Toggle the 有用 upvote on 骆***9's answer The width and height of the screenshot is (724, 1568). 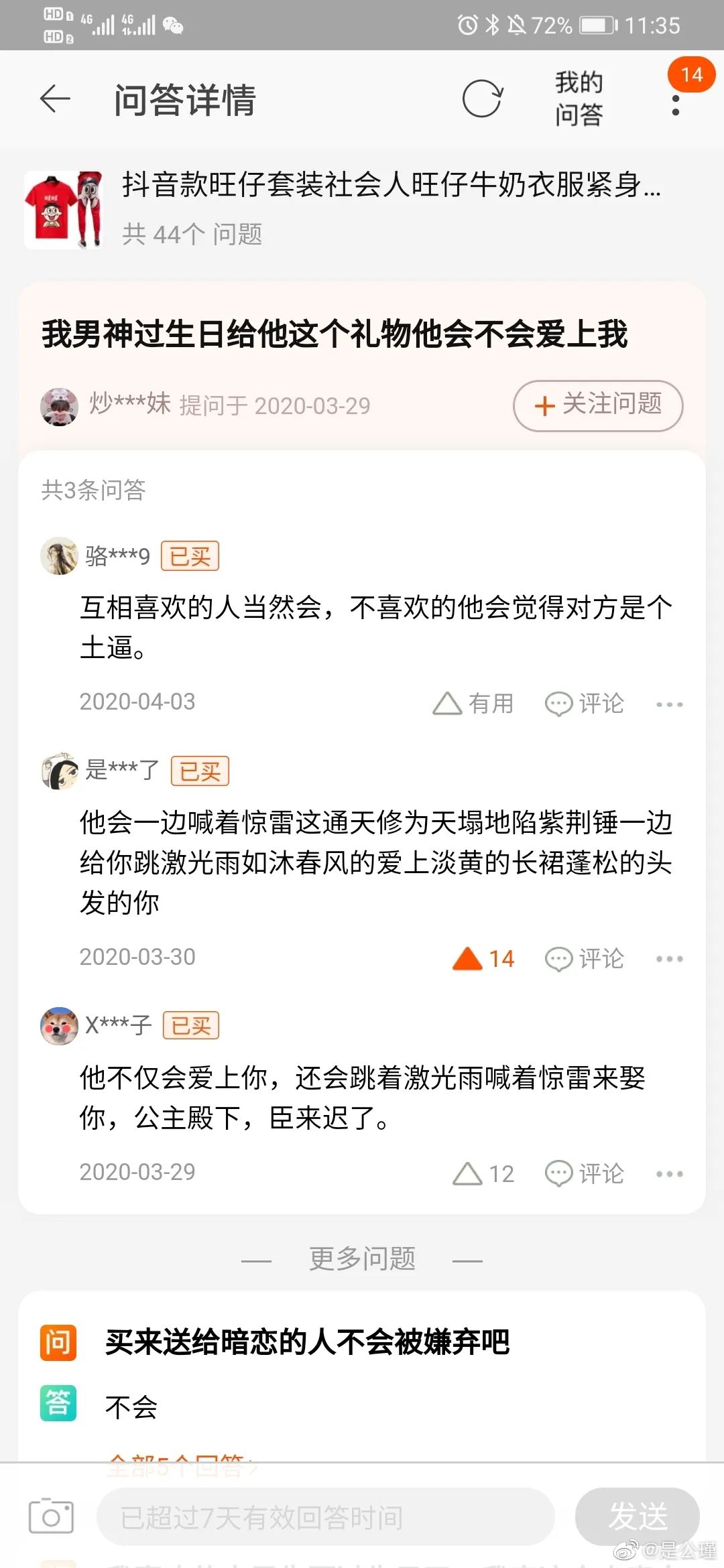pos(477,704)
